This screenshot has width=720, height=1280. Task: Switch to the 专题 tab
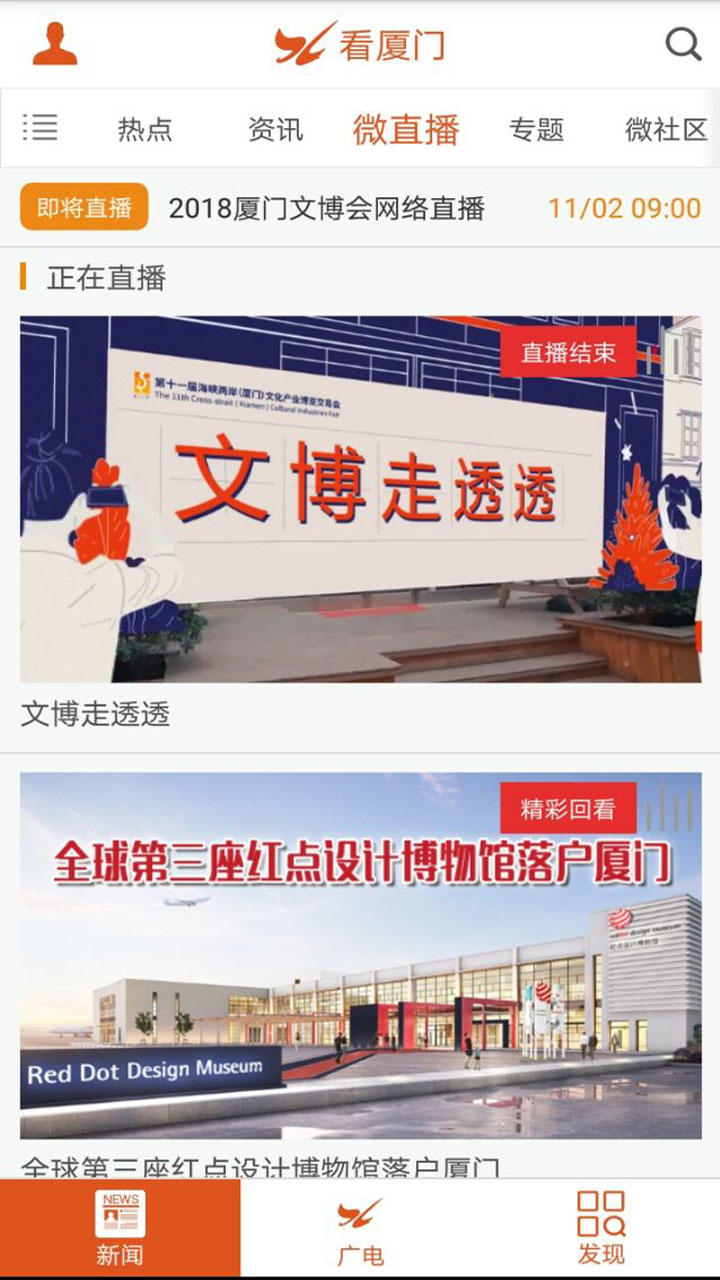[x=536, y=129]
